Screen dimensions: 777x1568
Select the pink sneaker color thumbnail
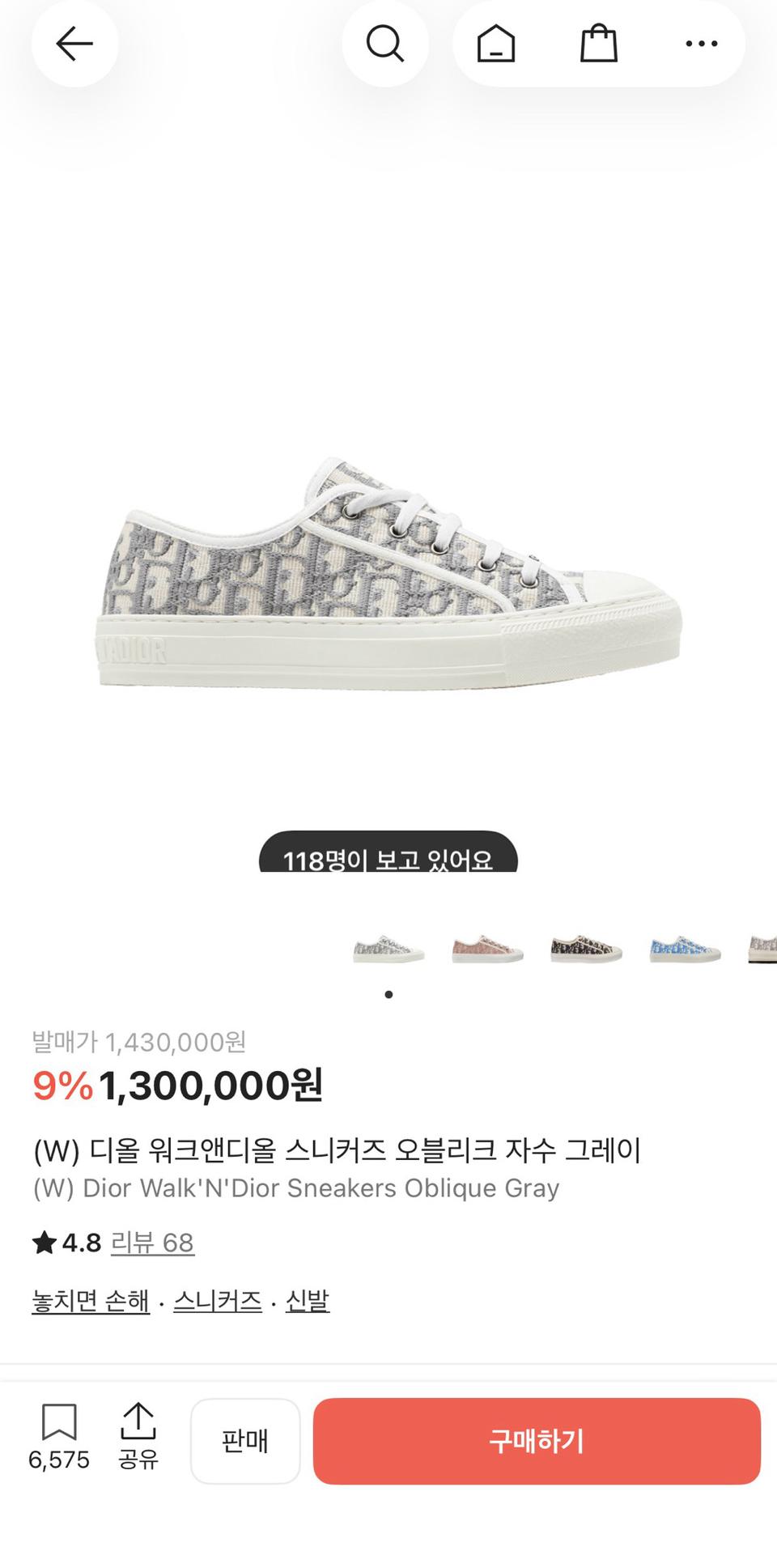tap(487, 948)
